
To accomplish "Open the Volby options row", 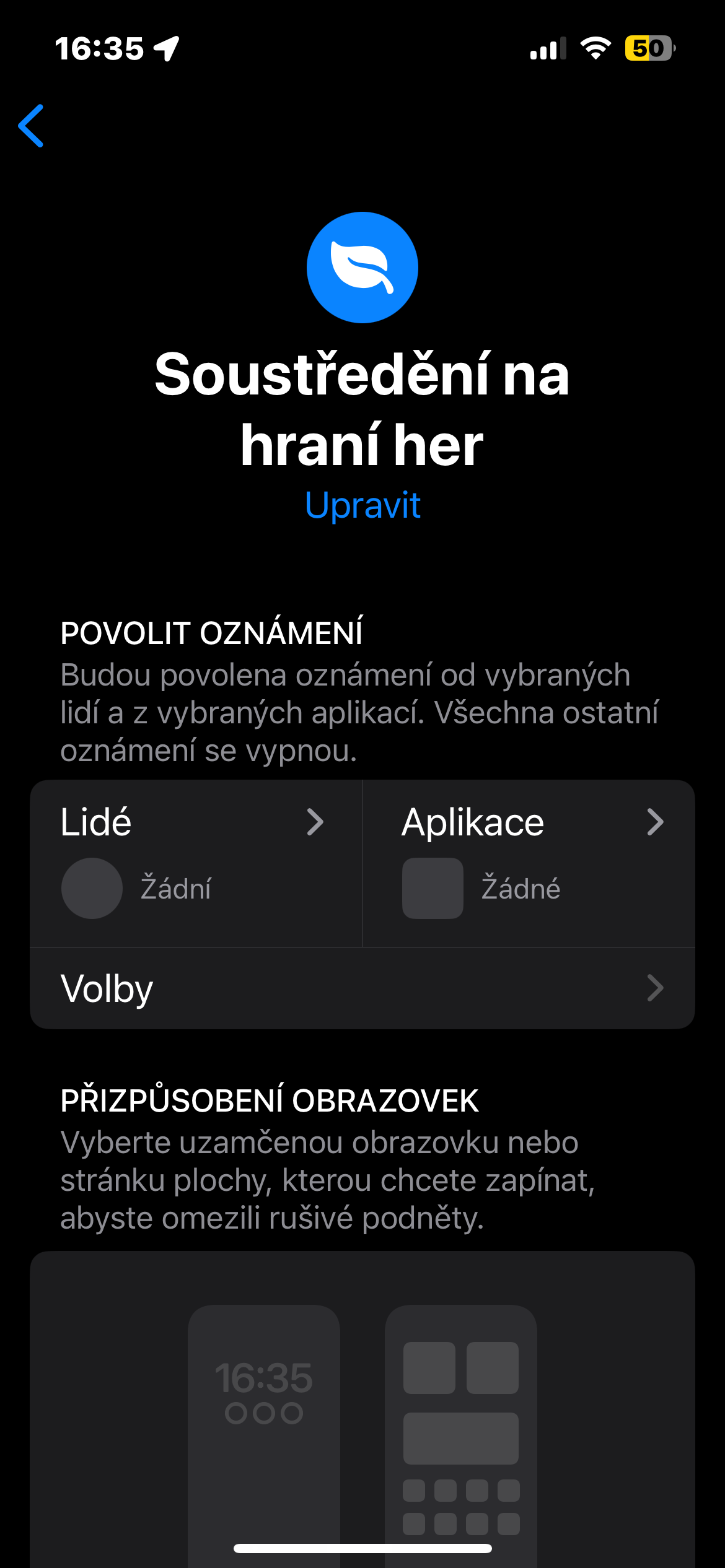I will tap(362, 988).
